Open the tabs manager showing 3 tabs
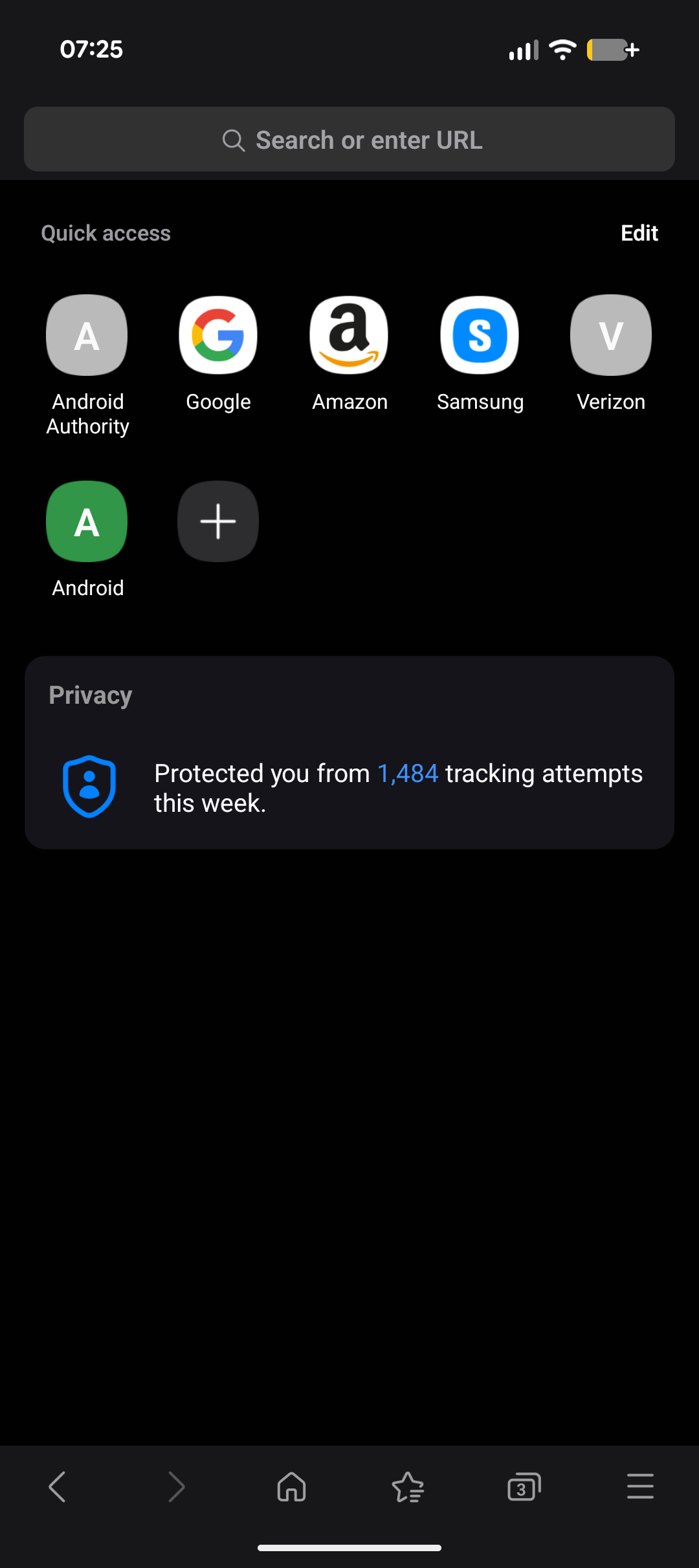This screenshot has height=1568, width=699. click(x=524, y=1486)
